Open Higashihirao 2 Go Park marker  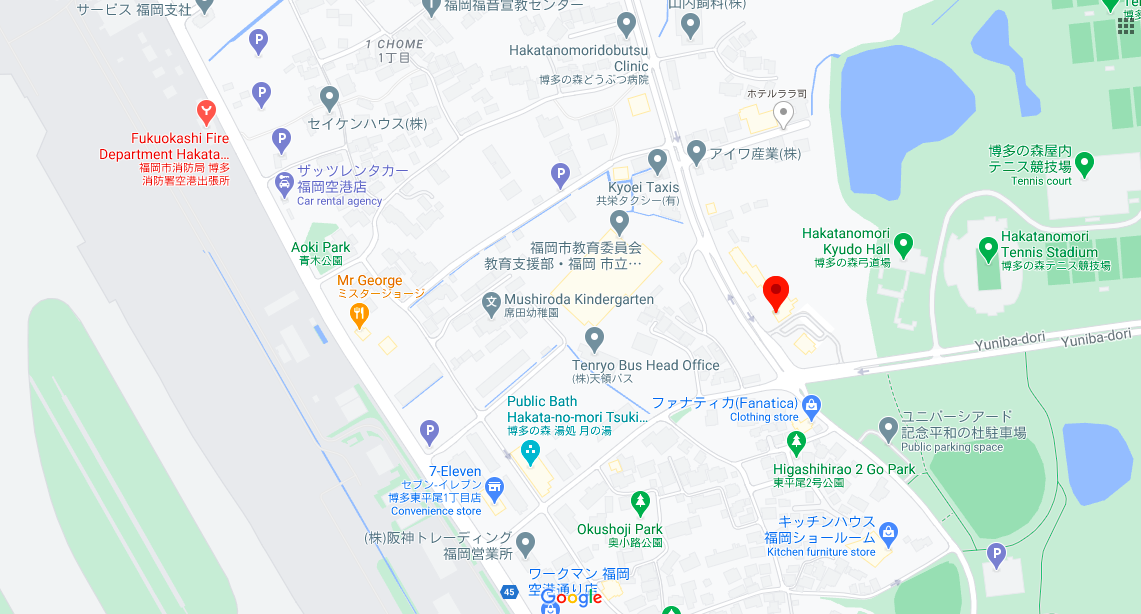[796, 442]
